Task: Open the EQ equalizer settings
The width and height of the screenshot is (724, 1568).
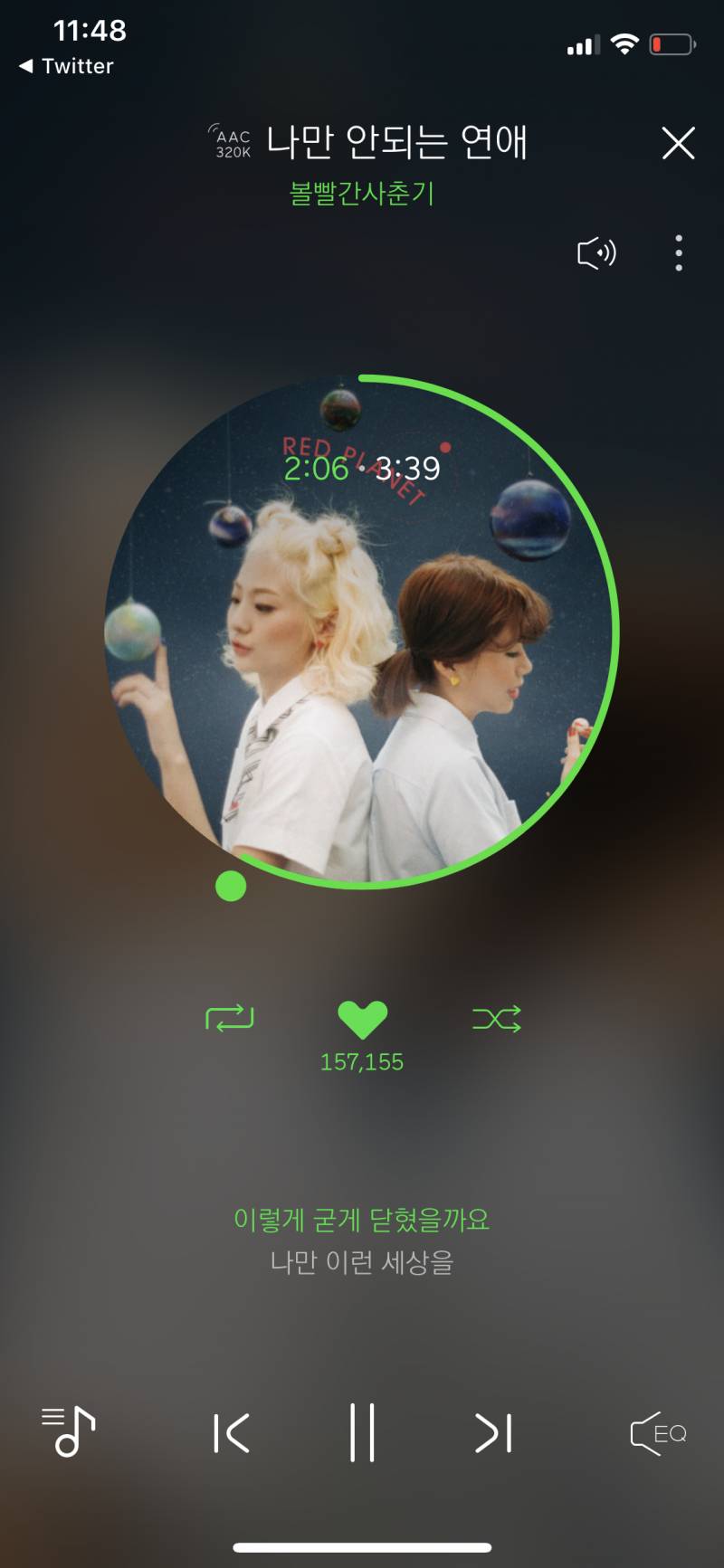Action: tap(658, 1433)
